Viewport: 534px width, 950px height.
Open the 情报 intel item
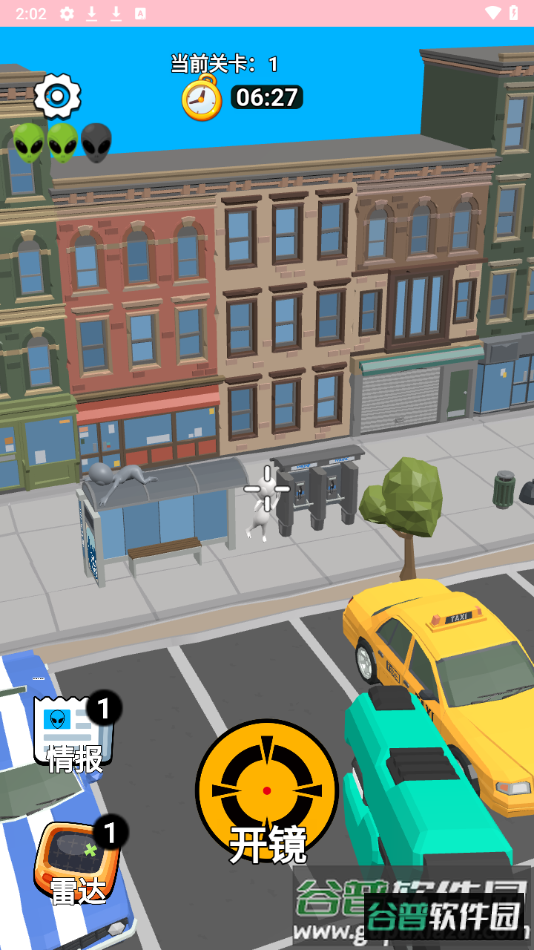(x=76, y=734)
